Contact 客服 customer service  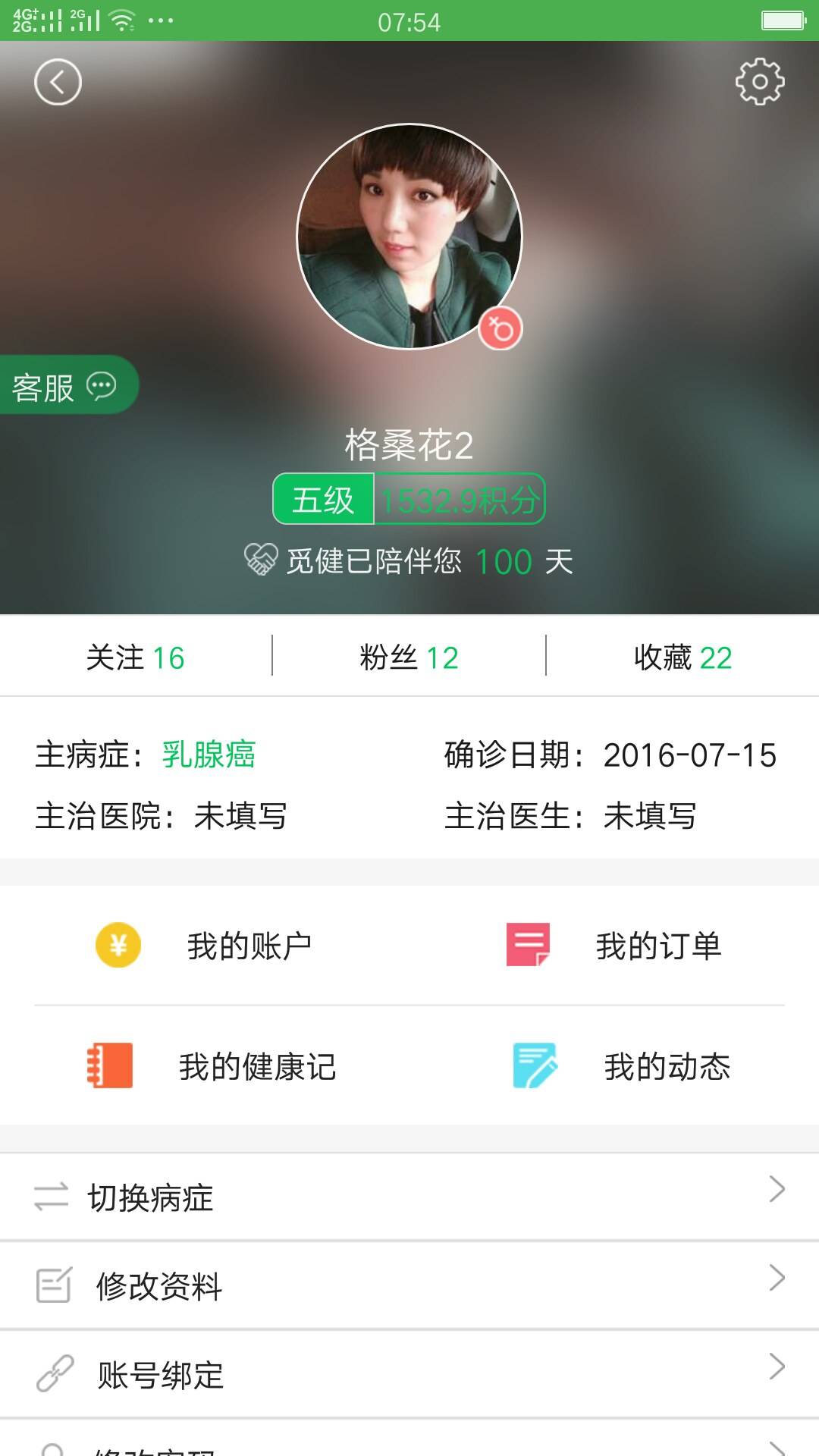click(x=64, y=387)
